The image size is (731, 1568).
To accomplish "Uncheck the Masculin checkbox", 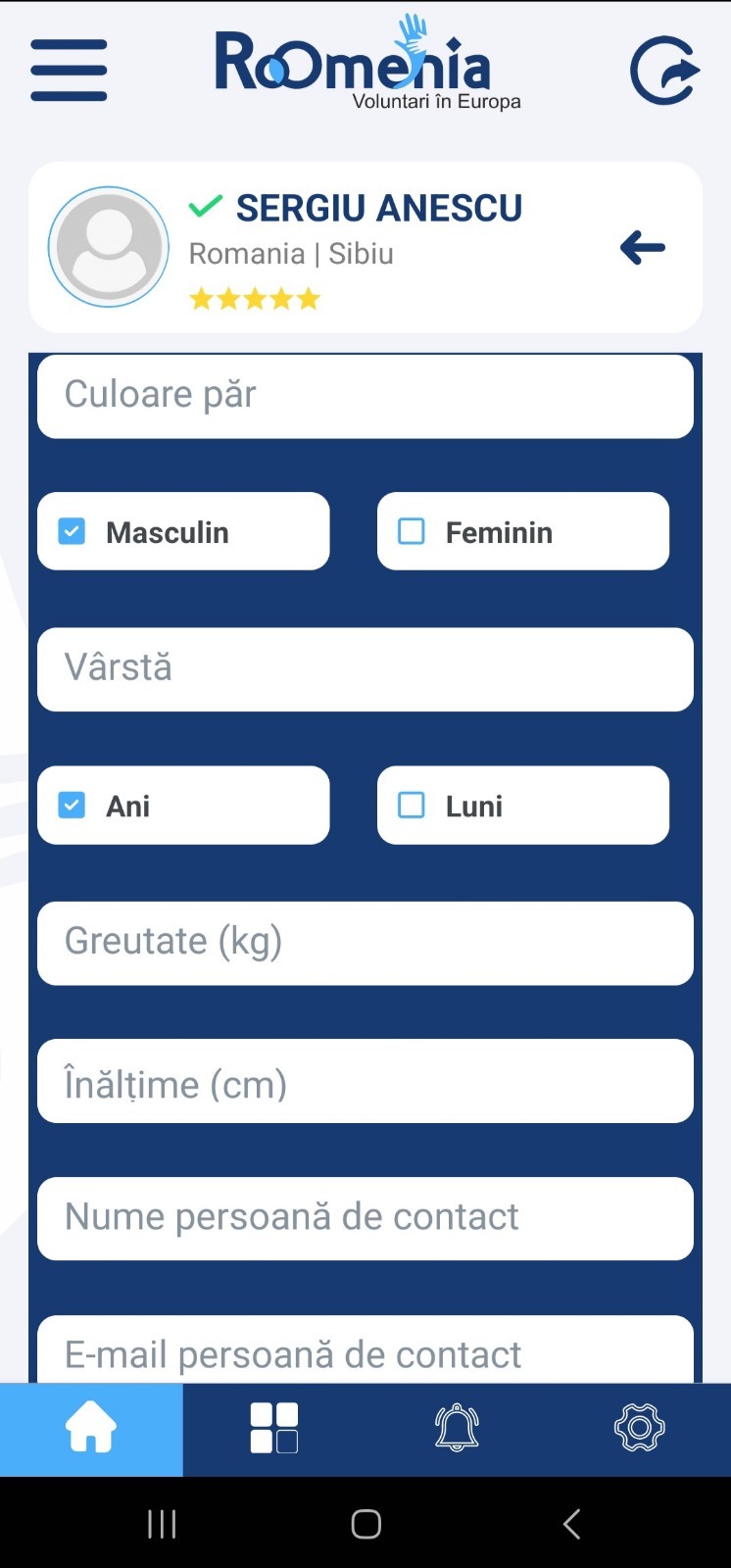I will coord(72,531).
